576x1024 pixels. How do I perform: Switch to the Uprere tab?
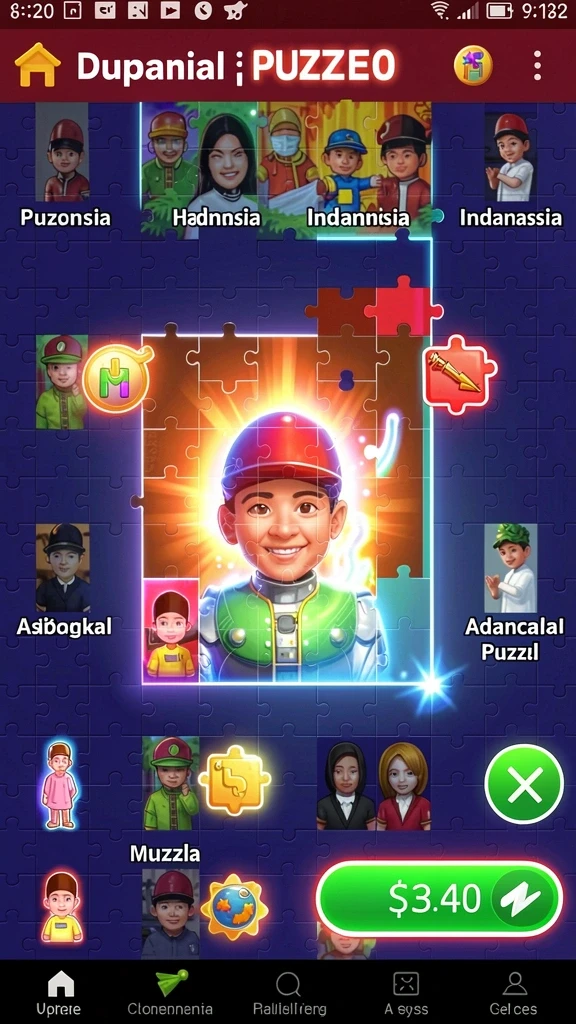59,993
